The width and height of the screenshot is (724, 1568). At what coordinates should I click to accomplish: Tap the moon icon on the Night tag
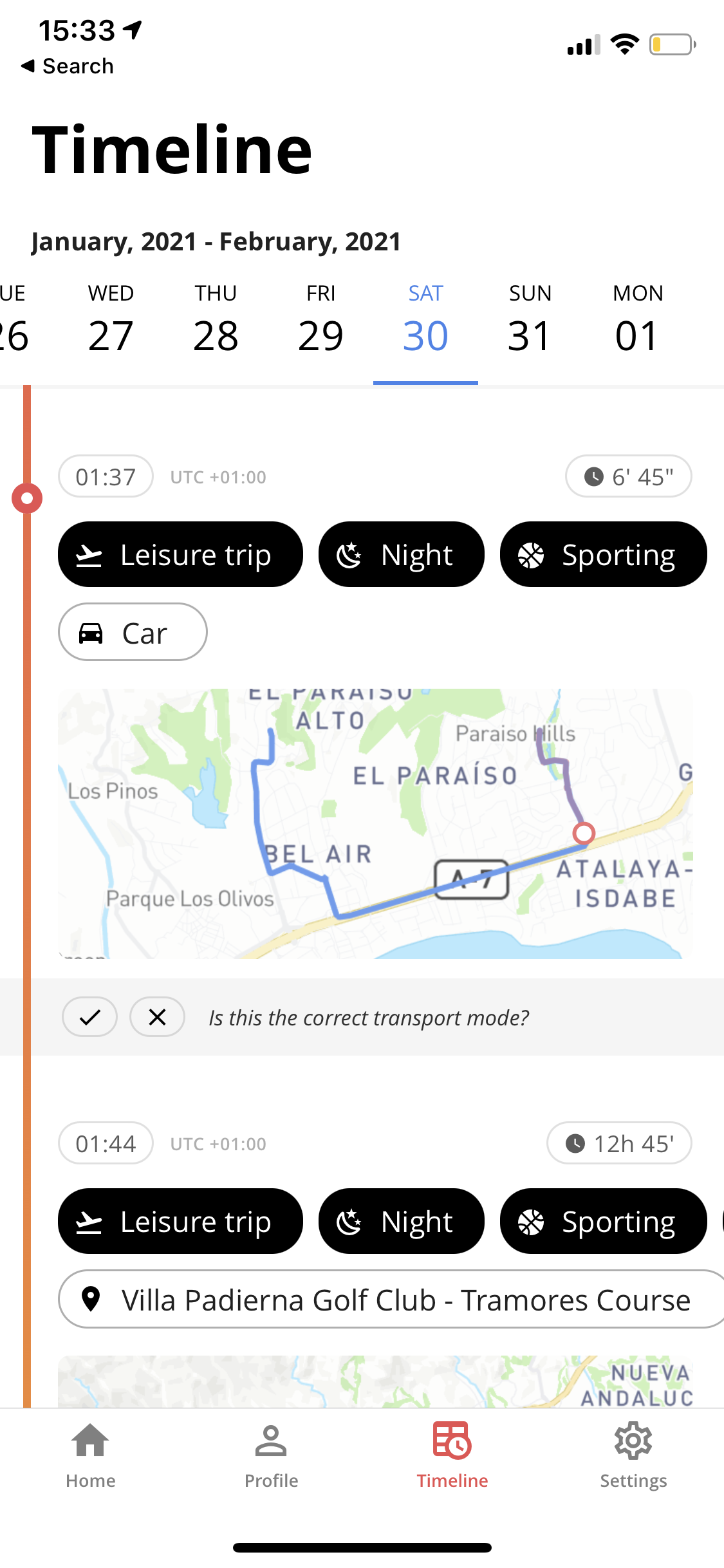tap(348, 554)
